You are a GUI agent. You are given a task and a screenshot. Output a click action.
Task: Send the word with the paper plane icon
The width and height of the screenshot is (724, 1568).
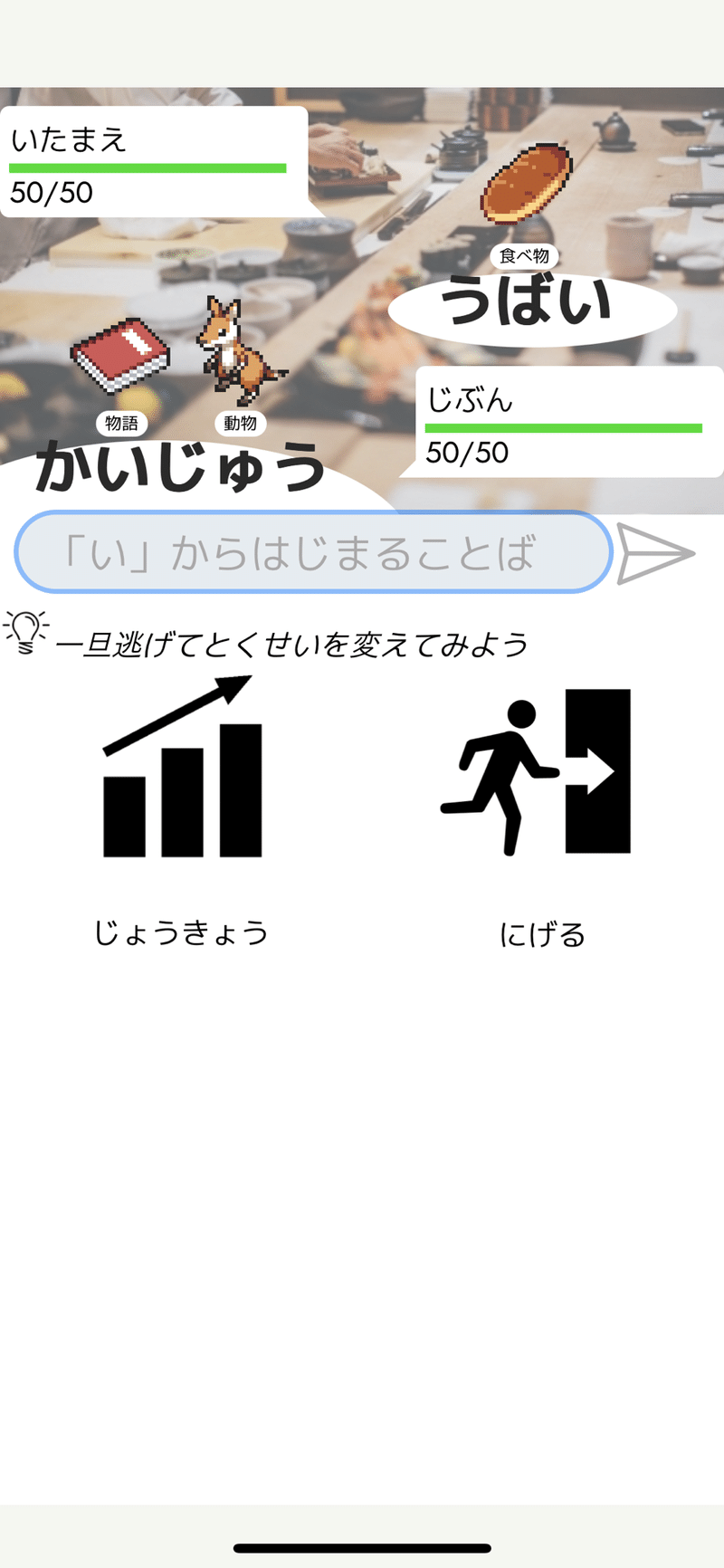pos(655,553)
